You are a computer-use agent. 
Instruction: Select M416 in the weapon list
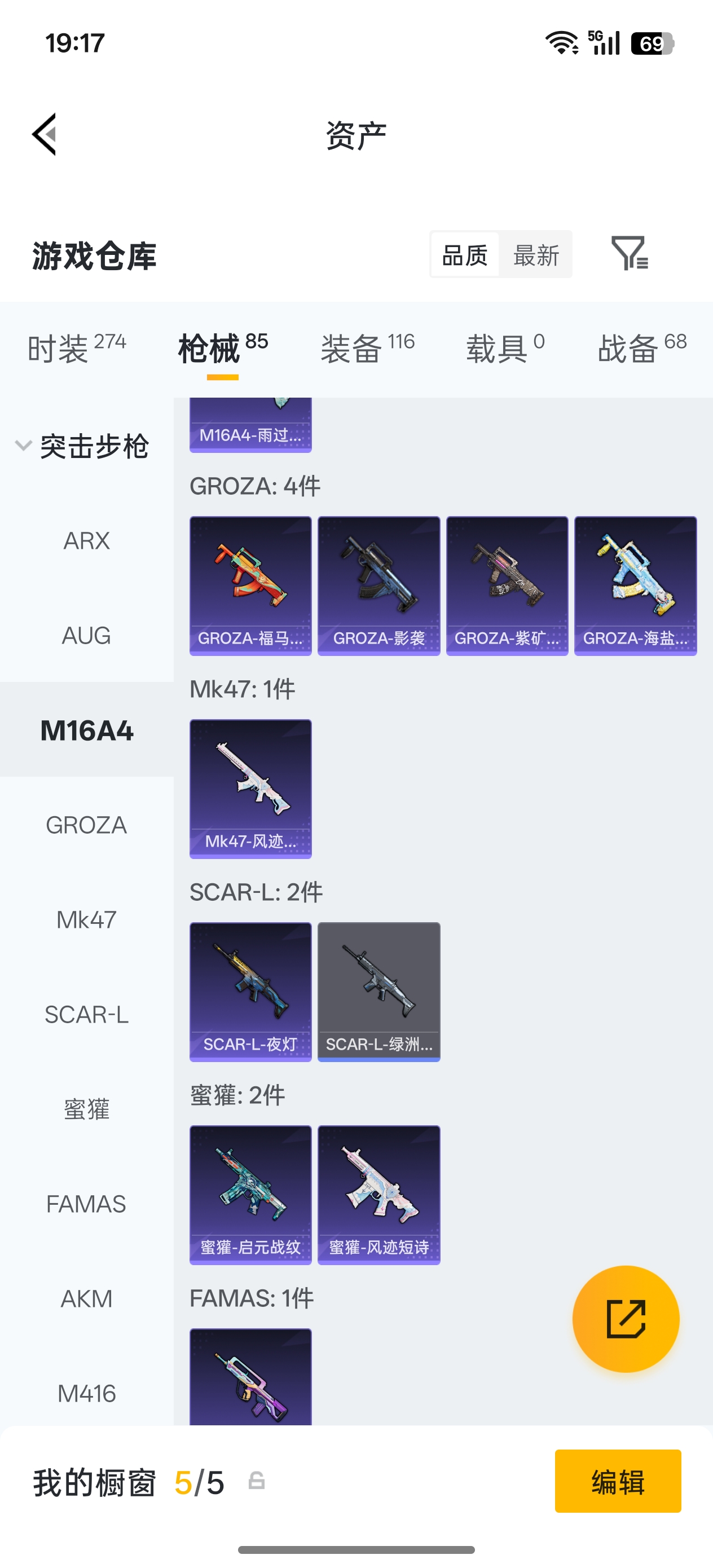[x=86, y=1393]
